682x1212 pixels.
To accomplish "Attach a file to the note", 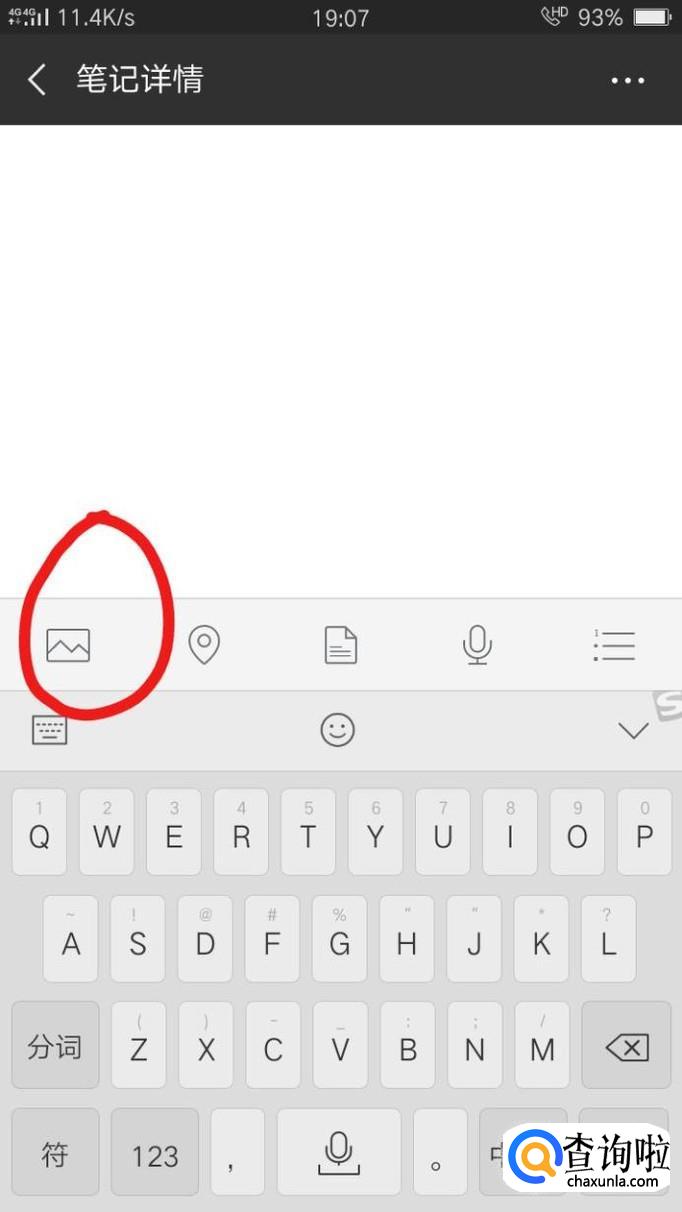I will pos(341,645).
